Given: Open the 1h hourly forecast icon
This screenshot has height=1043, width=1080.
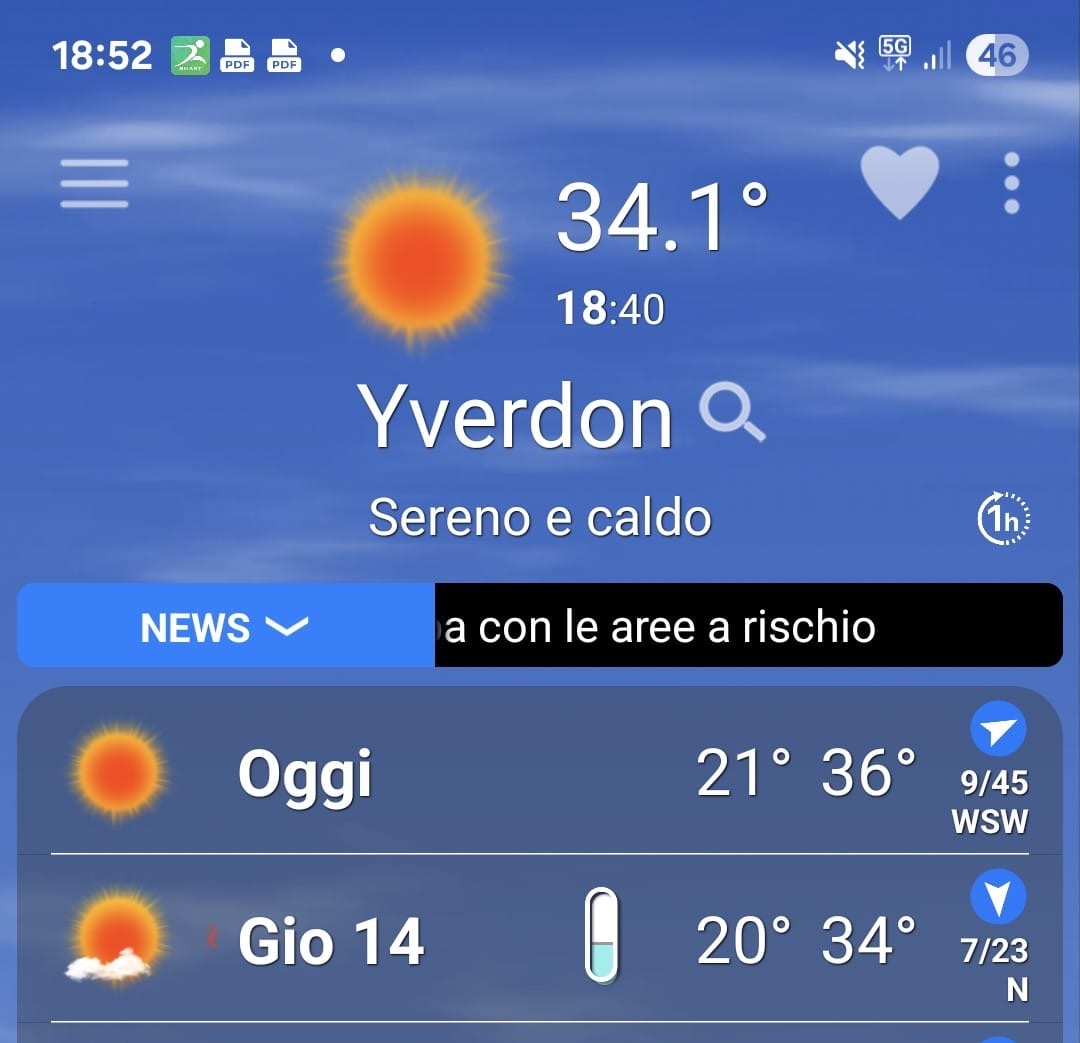Looking at the screenshot, I should click(x=1003, y=519).
